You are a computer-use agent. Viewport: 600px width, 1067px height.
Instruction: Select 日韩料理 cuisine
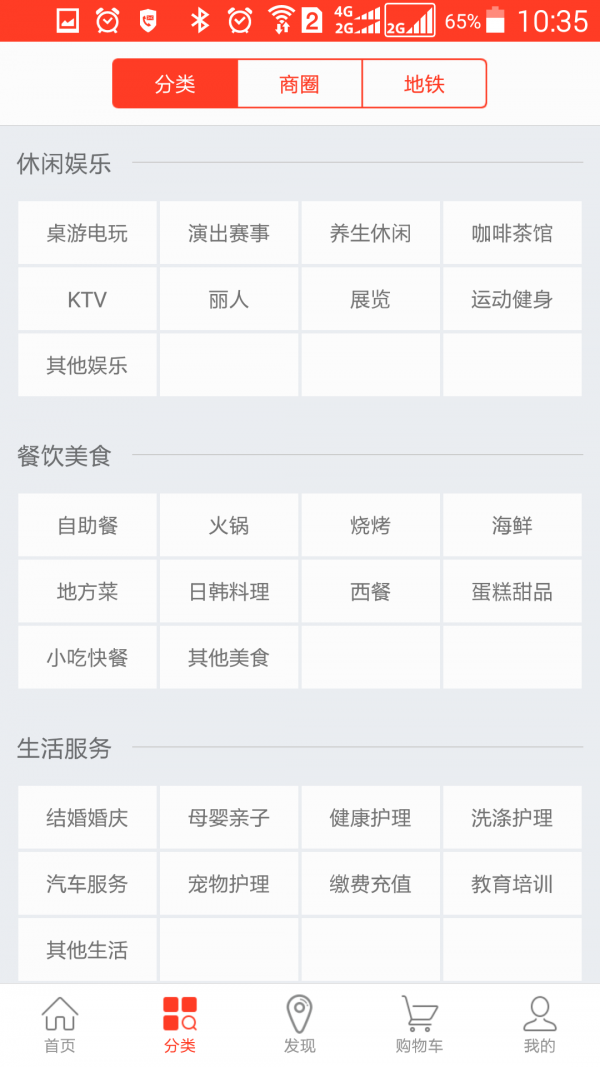229,592
